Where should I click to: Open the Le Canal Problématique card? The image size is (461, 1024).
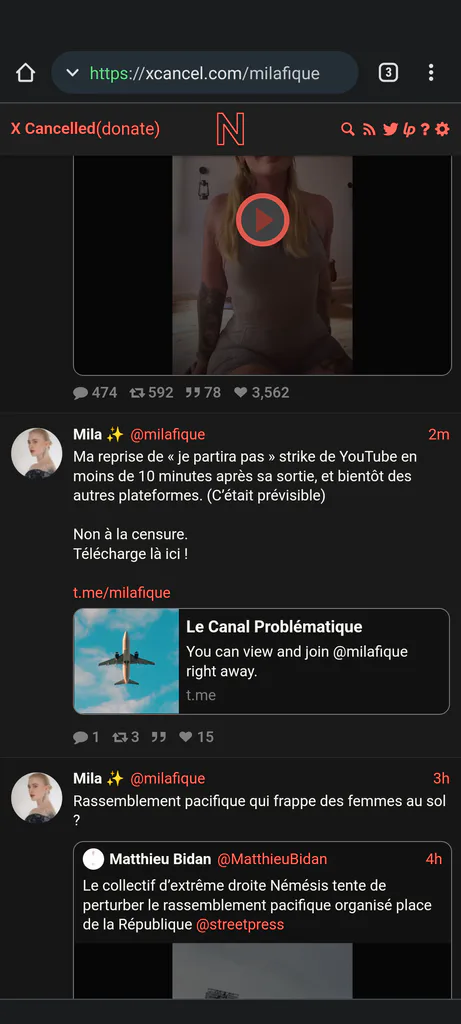coord(261,661)
